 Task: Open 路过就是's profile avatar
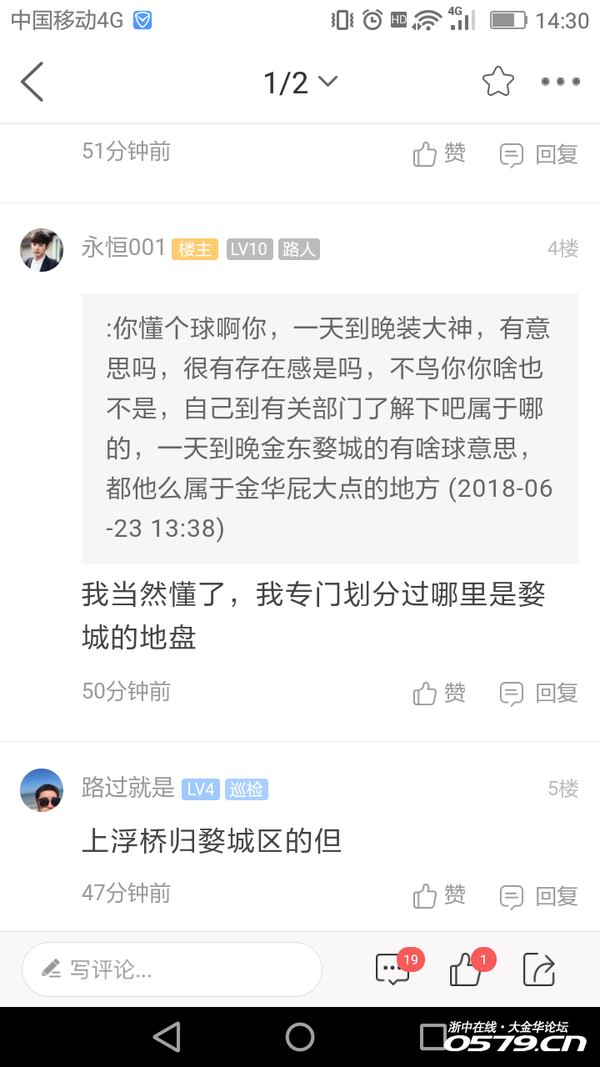41,790
